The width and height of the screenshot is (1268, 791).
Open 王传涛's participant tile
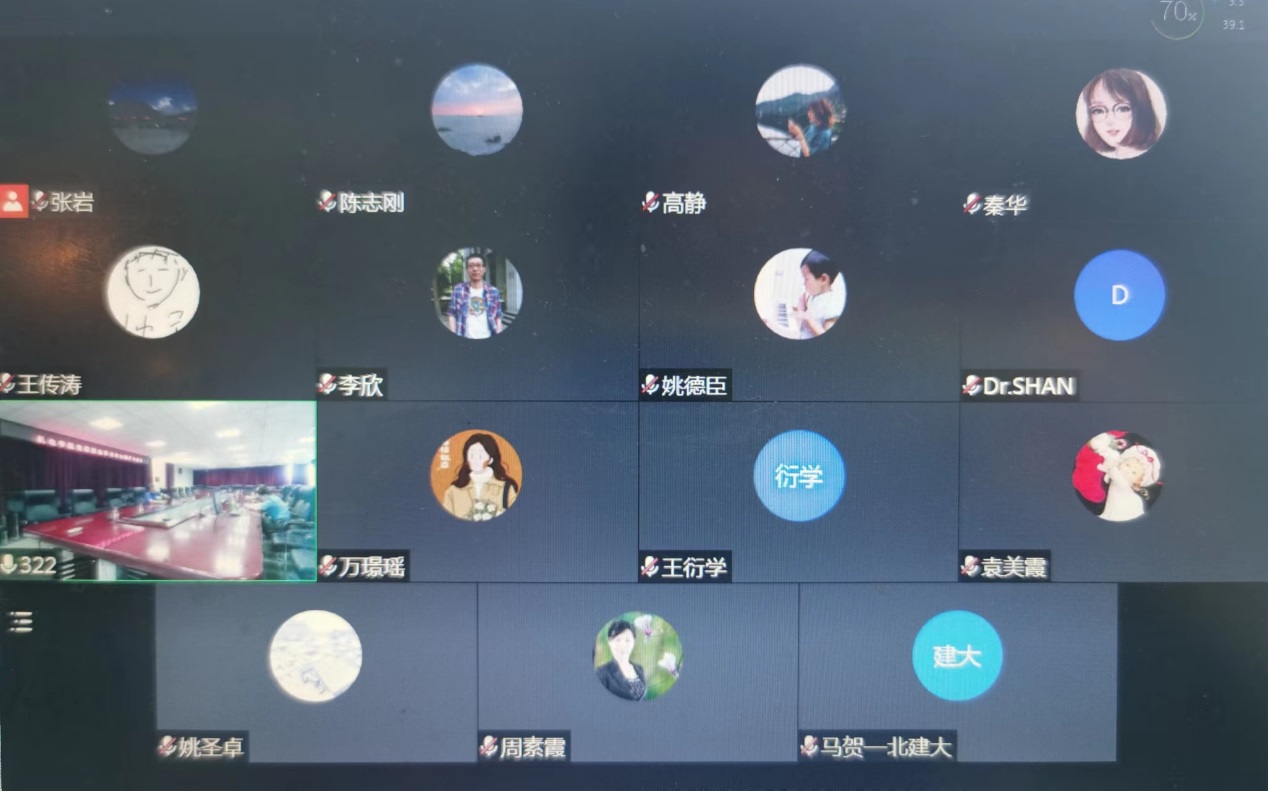click(x=153, y=292)
